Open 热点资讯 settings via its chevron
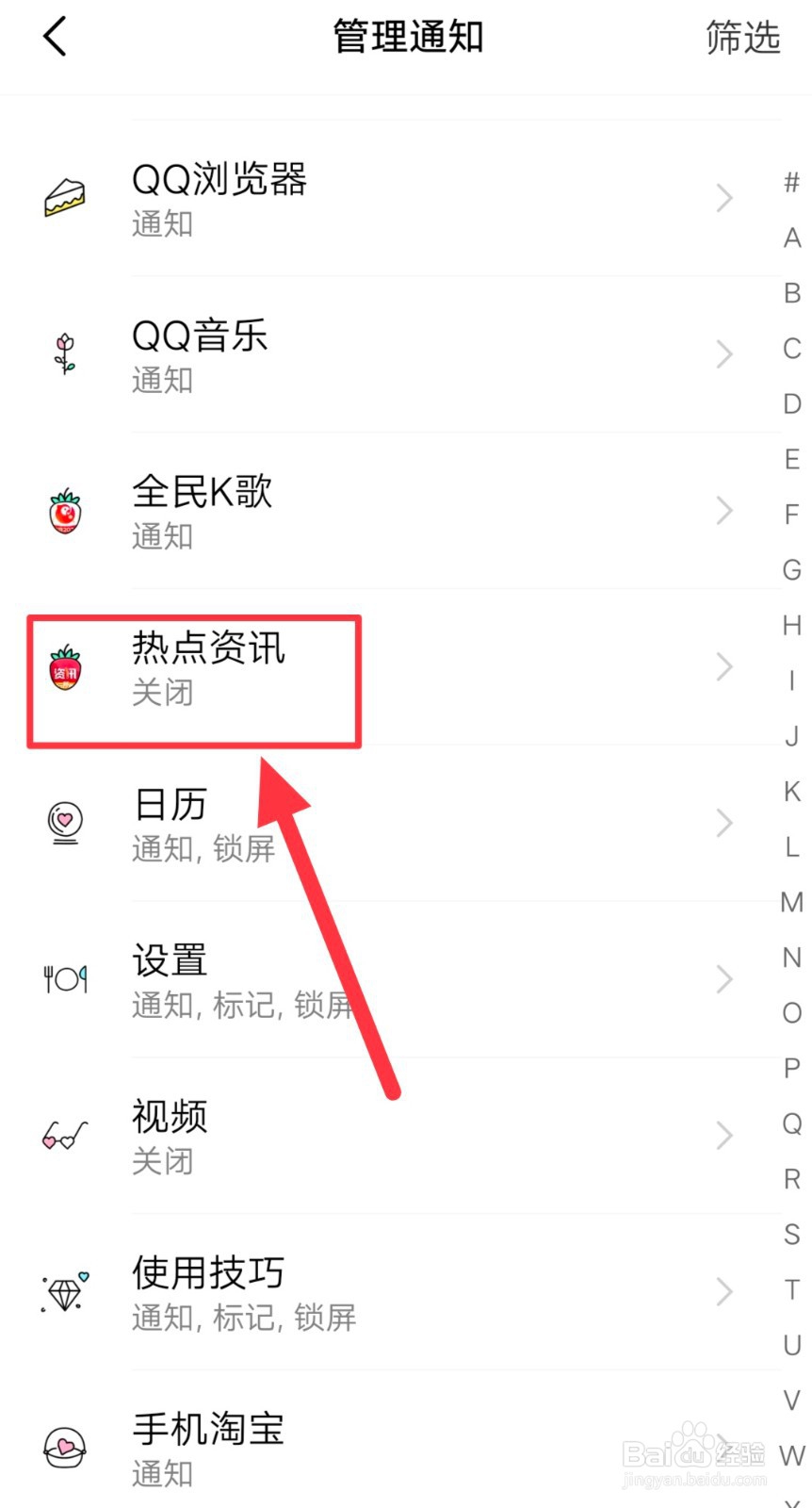This screenshot has width=812, height=1508. coord(723,666)
